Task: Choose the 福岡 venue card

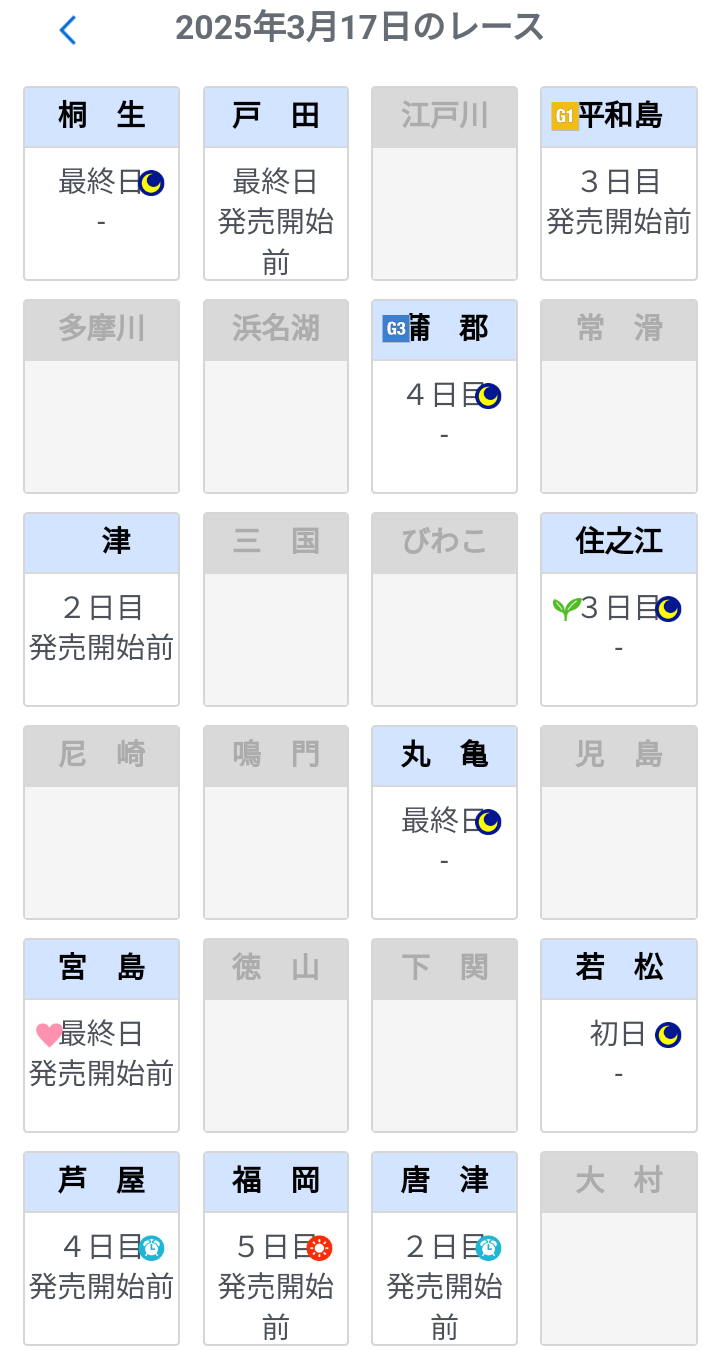Action: click(x=276, y=1248)
